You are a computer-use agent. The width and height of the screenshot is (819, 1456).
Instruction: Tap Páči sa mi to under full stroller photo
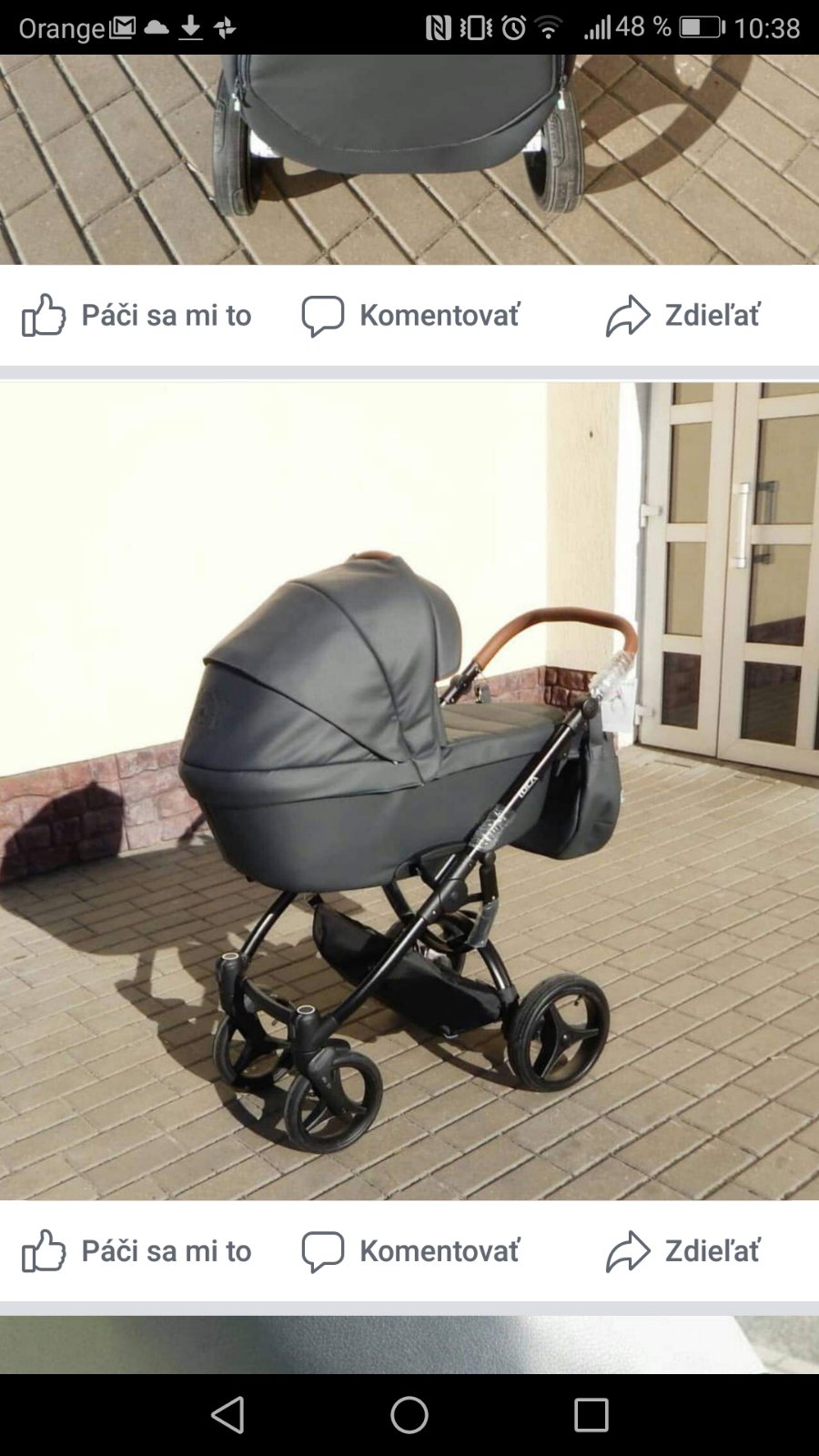[x=136, y=1251]
